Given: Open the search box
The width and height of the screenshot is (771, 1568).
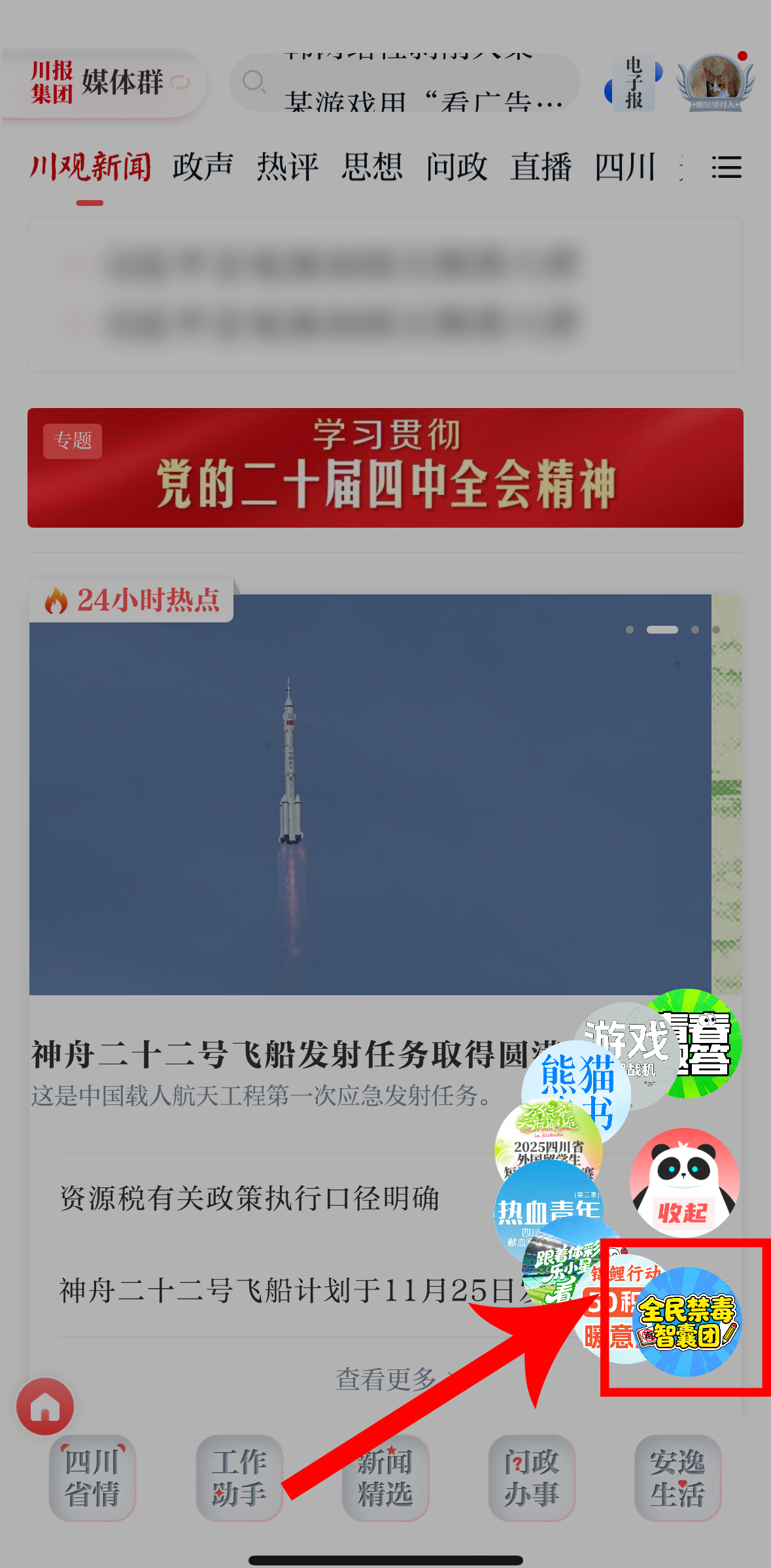Looking at the screenshot, I should click(x=405, y=83).
